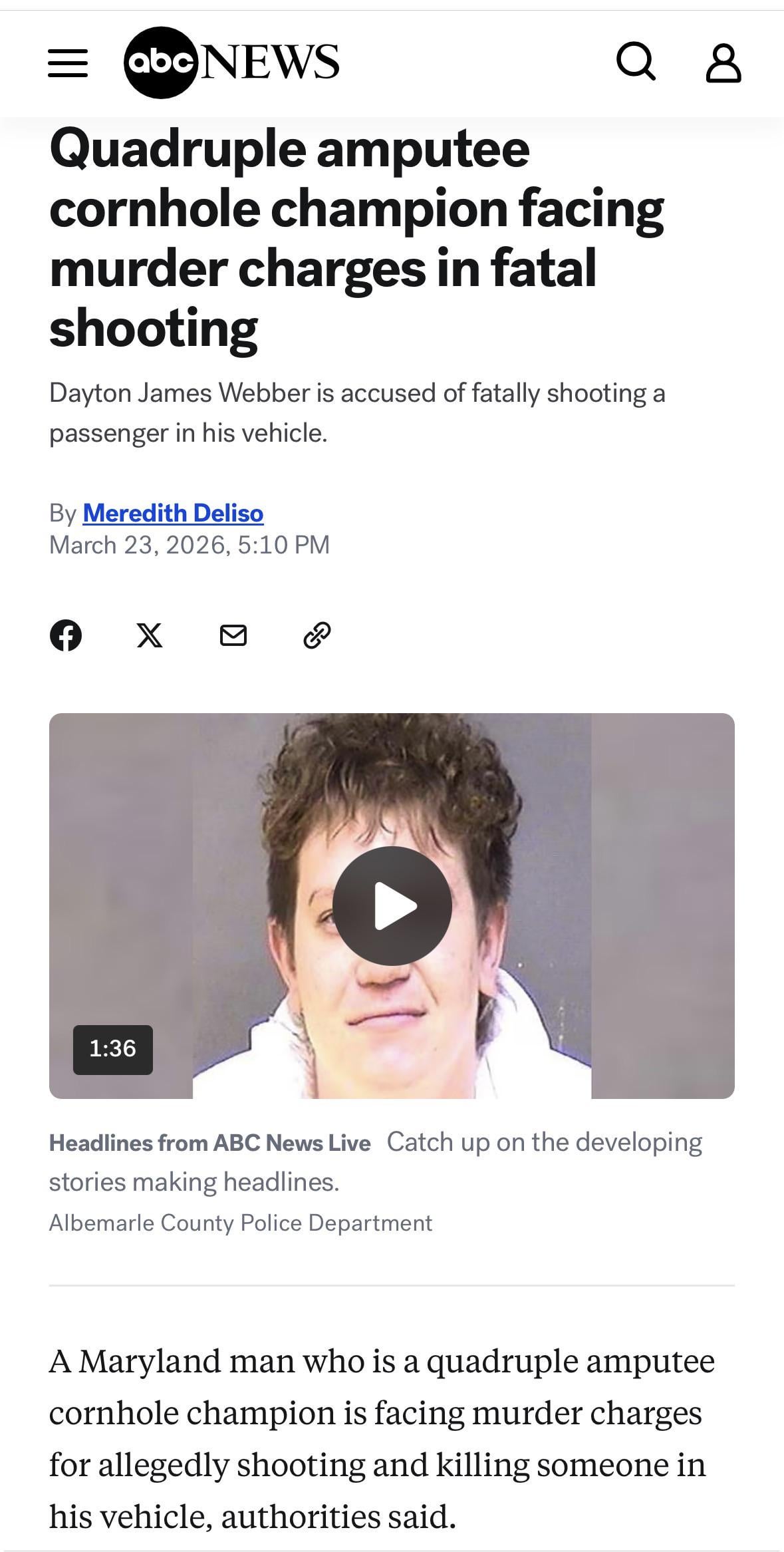Copy the article link
Screen dimensions: 784x1552
tap(317, 635)
